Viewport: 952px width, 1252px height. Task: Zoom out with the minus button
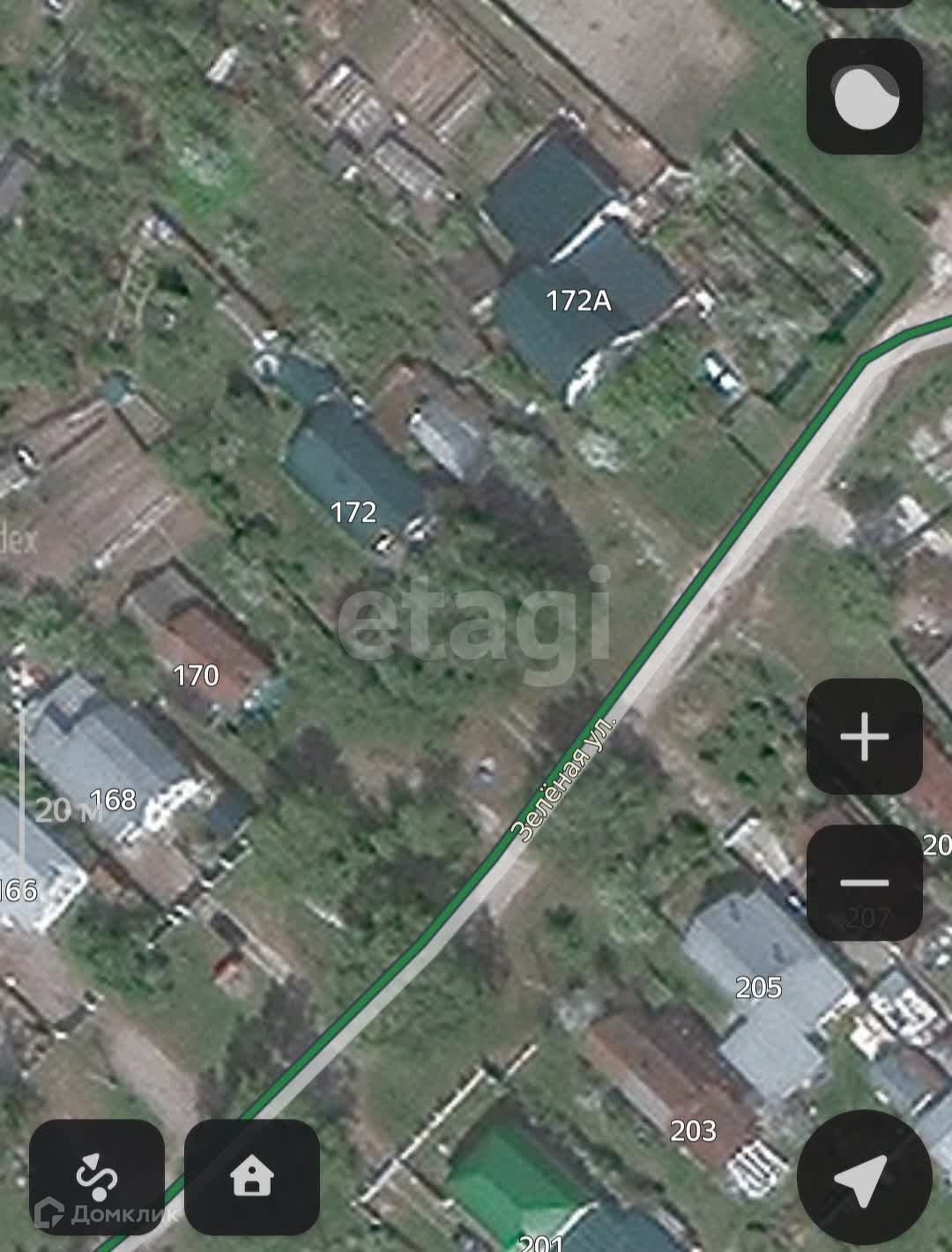tap(865, 883)
